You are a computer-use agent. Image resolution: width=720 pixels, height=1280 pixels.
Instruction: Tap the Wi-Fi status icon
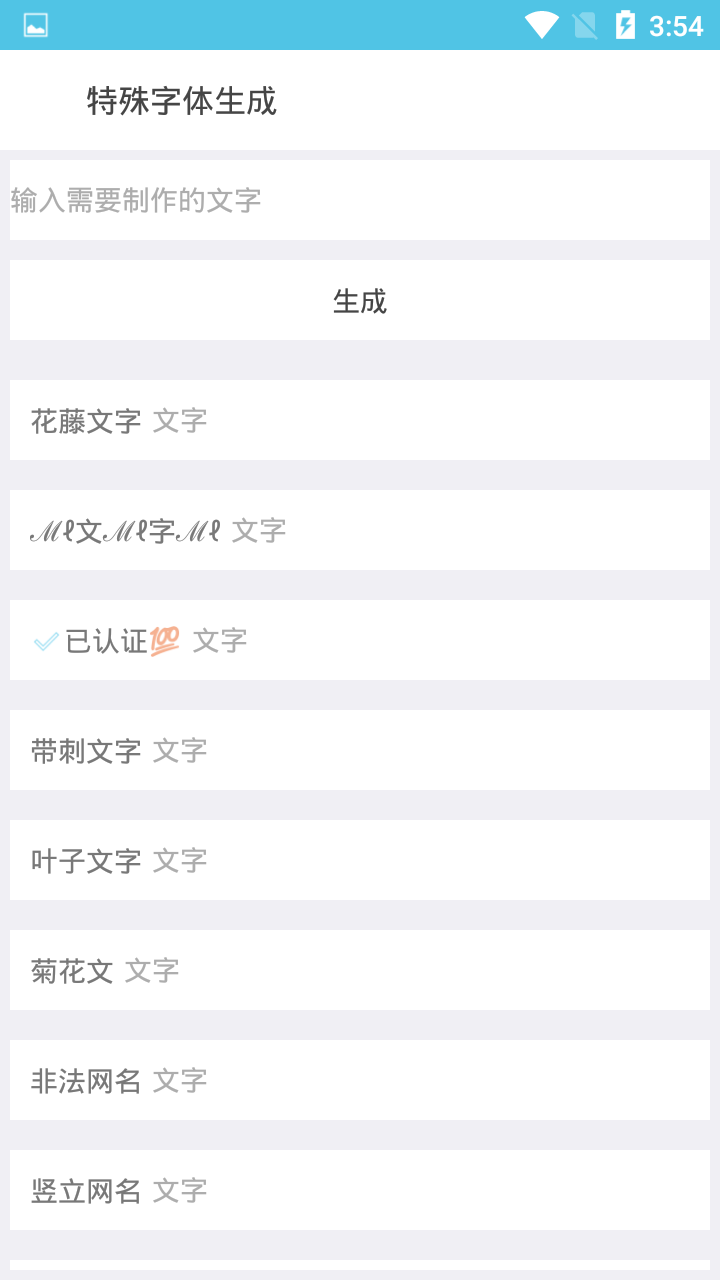541,27
